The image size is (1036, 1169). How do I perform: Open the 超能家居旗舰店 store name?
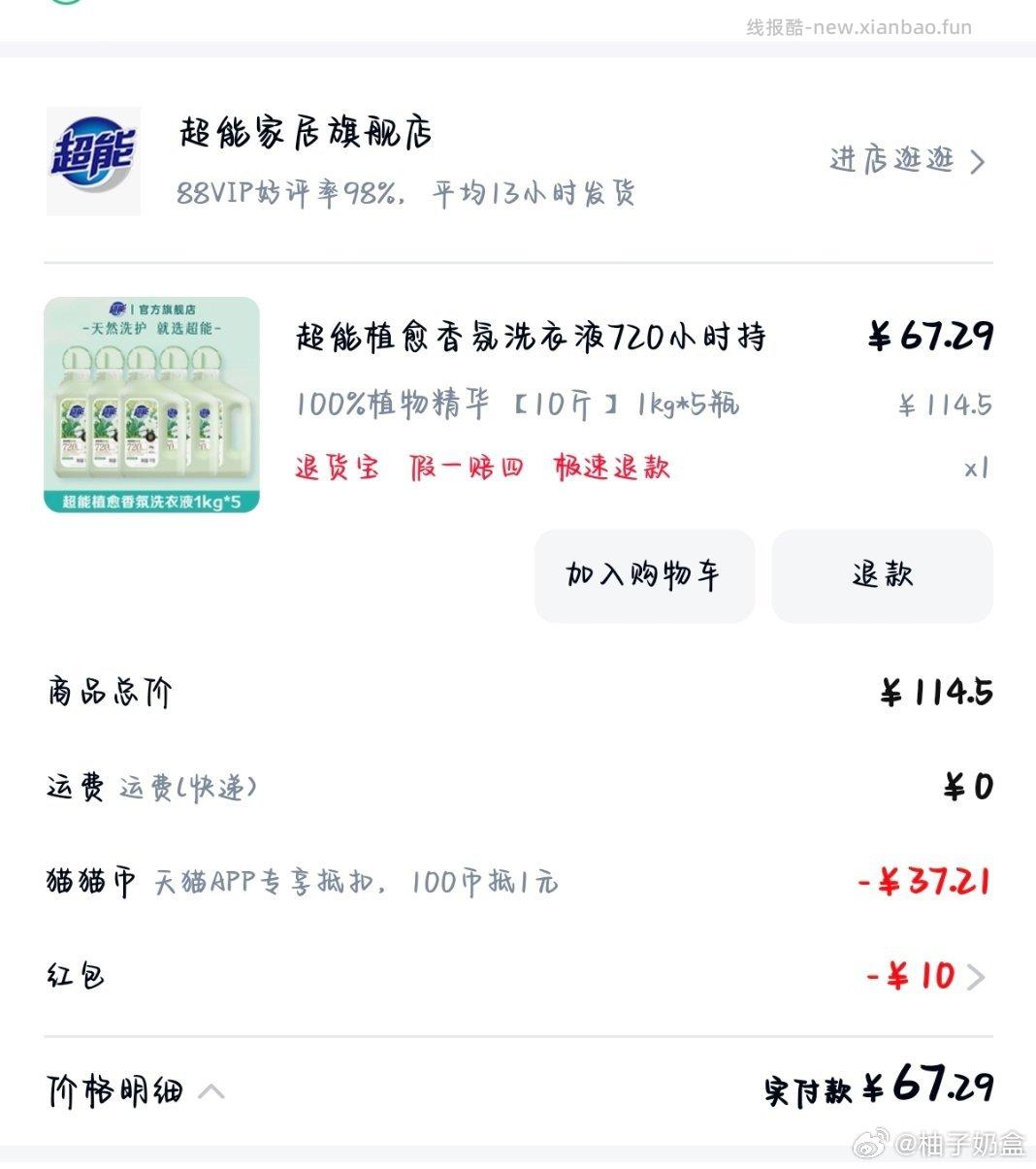click(306, 134)
